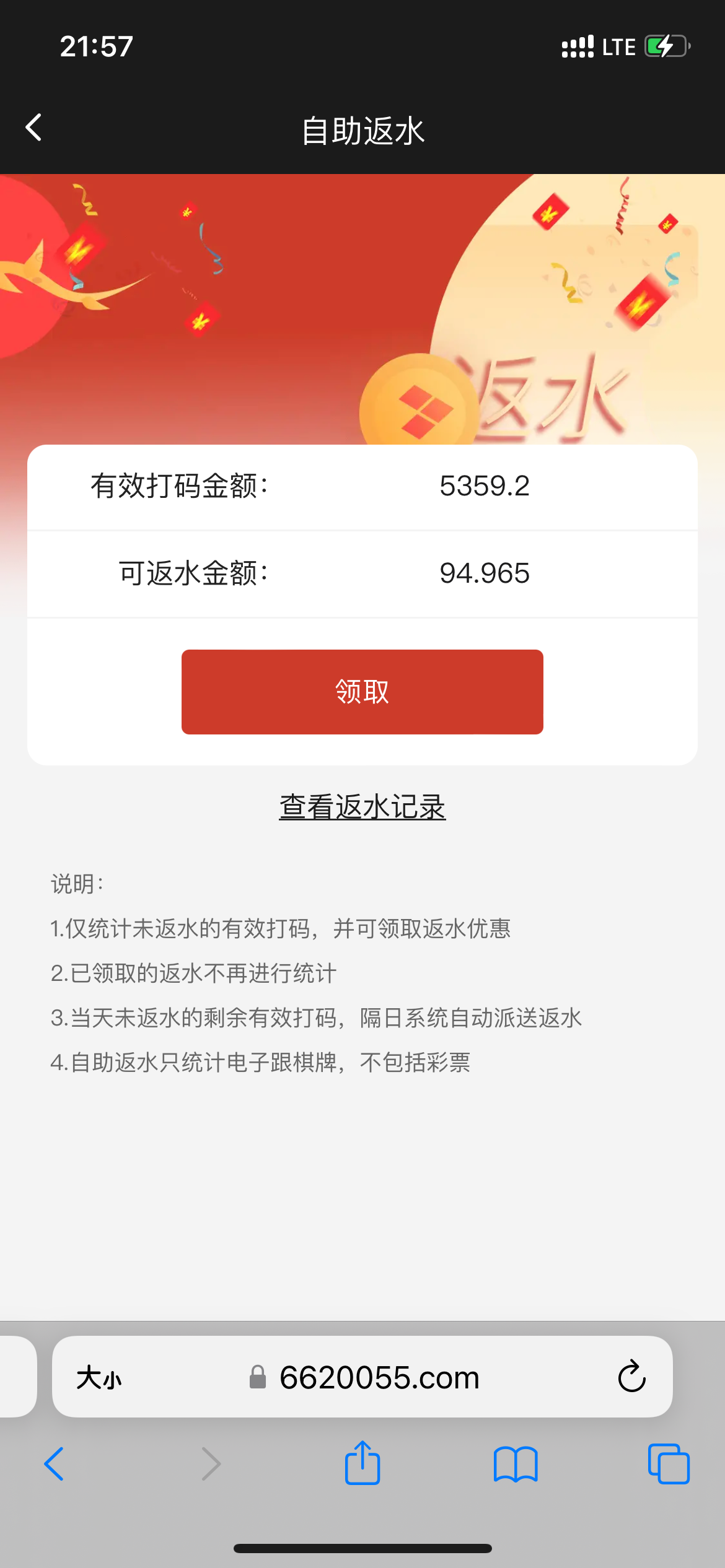Show all open Safari tabs
The image size is (725, 1568).
(x=668, y=1464)
